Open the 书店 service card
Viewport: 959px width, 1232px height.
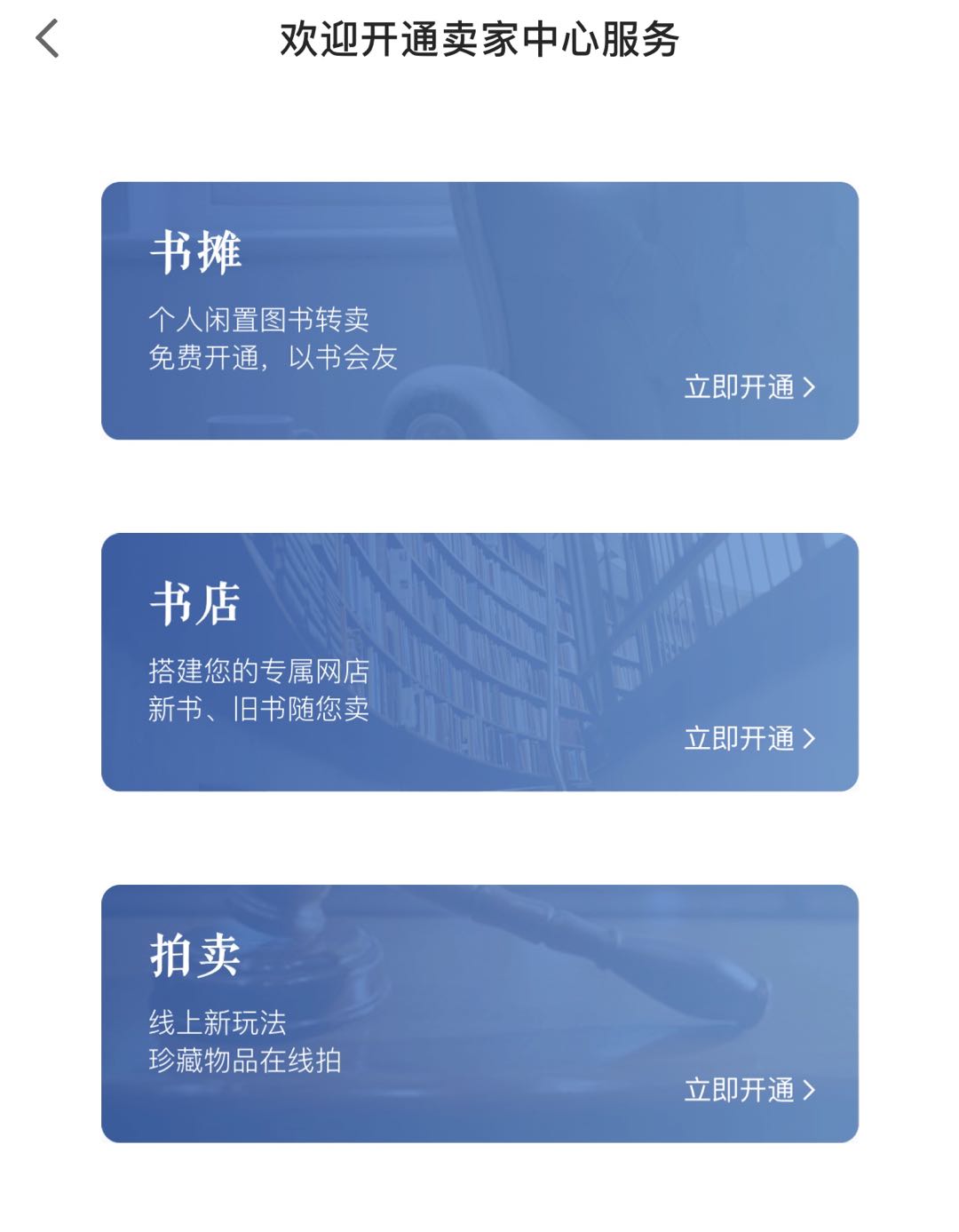pyautogui.click(x=479, y=662)
